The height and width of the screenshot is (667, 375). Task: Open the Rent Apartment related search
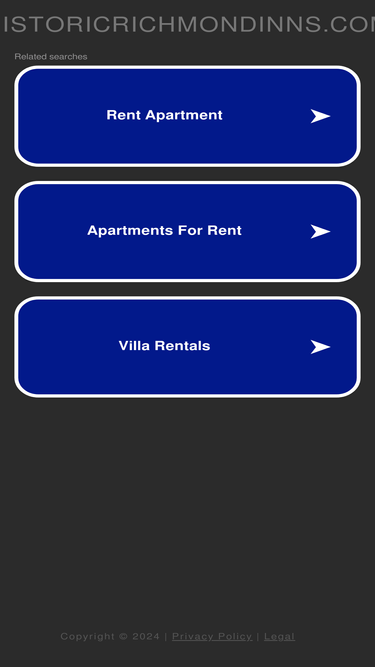[x=188, y=116]
